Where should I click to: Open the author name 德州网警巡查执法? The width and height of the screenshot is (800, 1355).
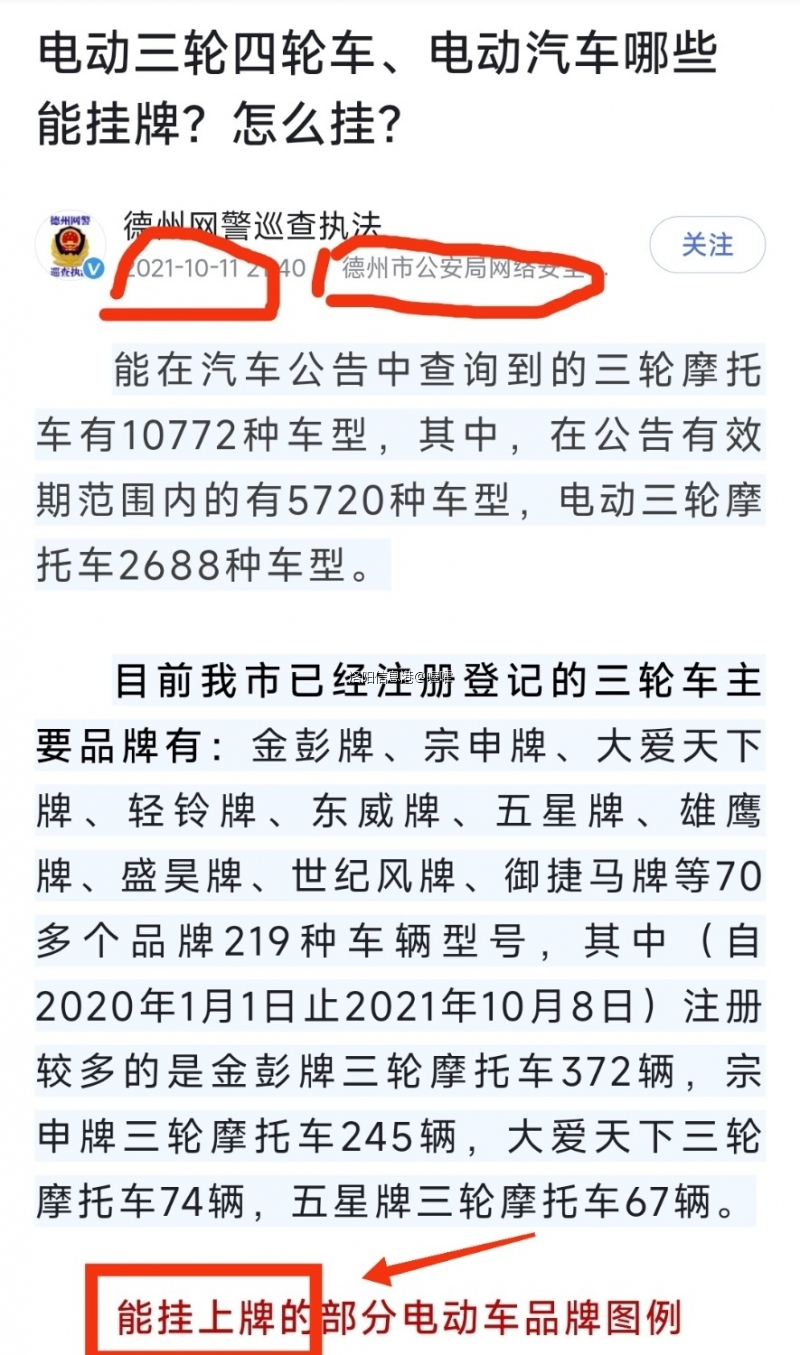pos(252,226)
